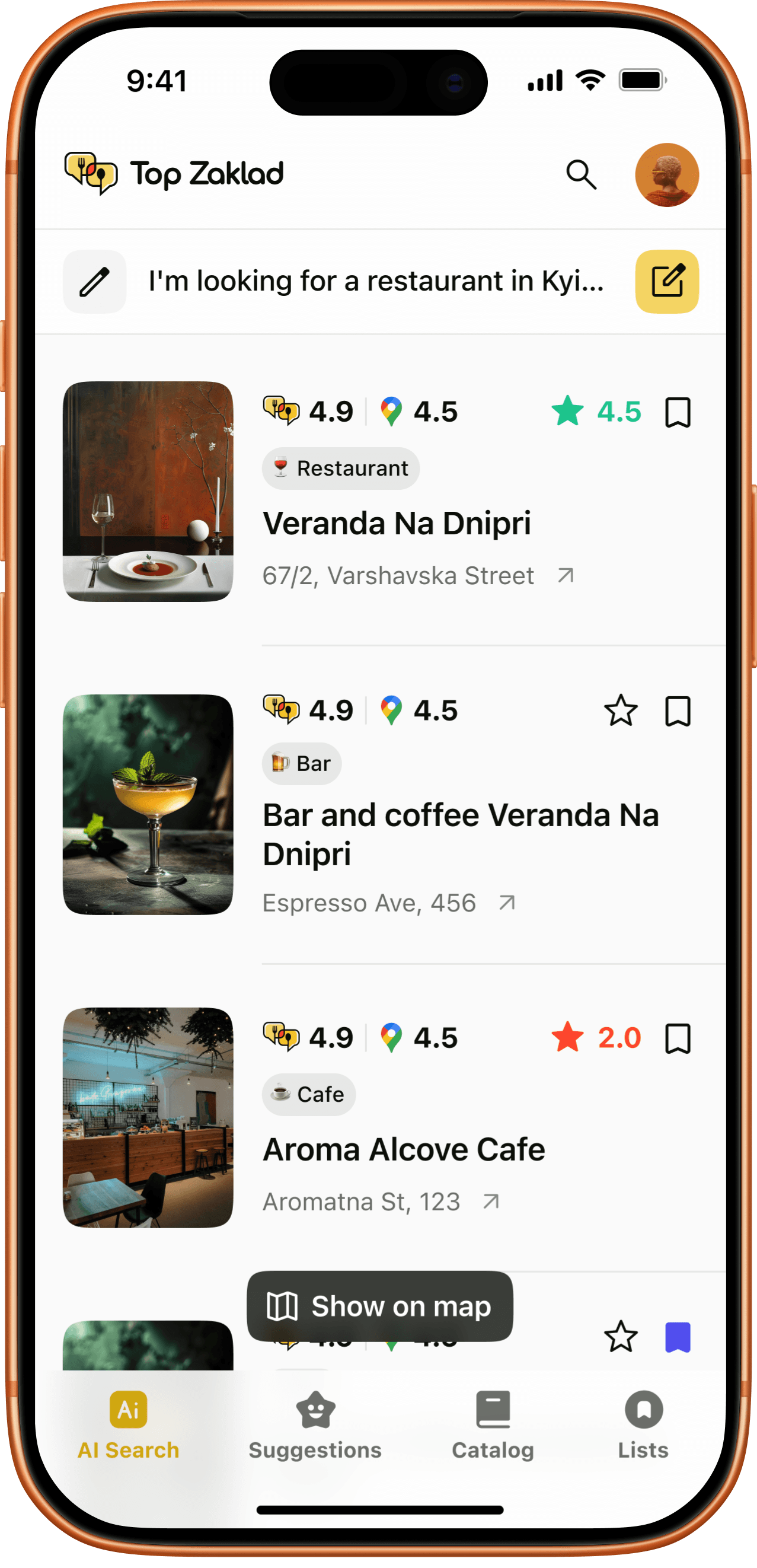
Task: Tap the Top Zaklad fork rating icon on first listing
Action: tap(281, 410)
